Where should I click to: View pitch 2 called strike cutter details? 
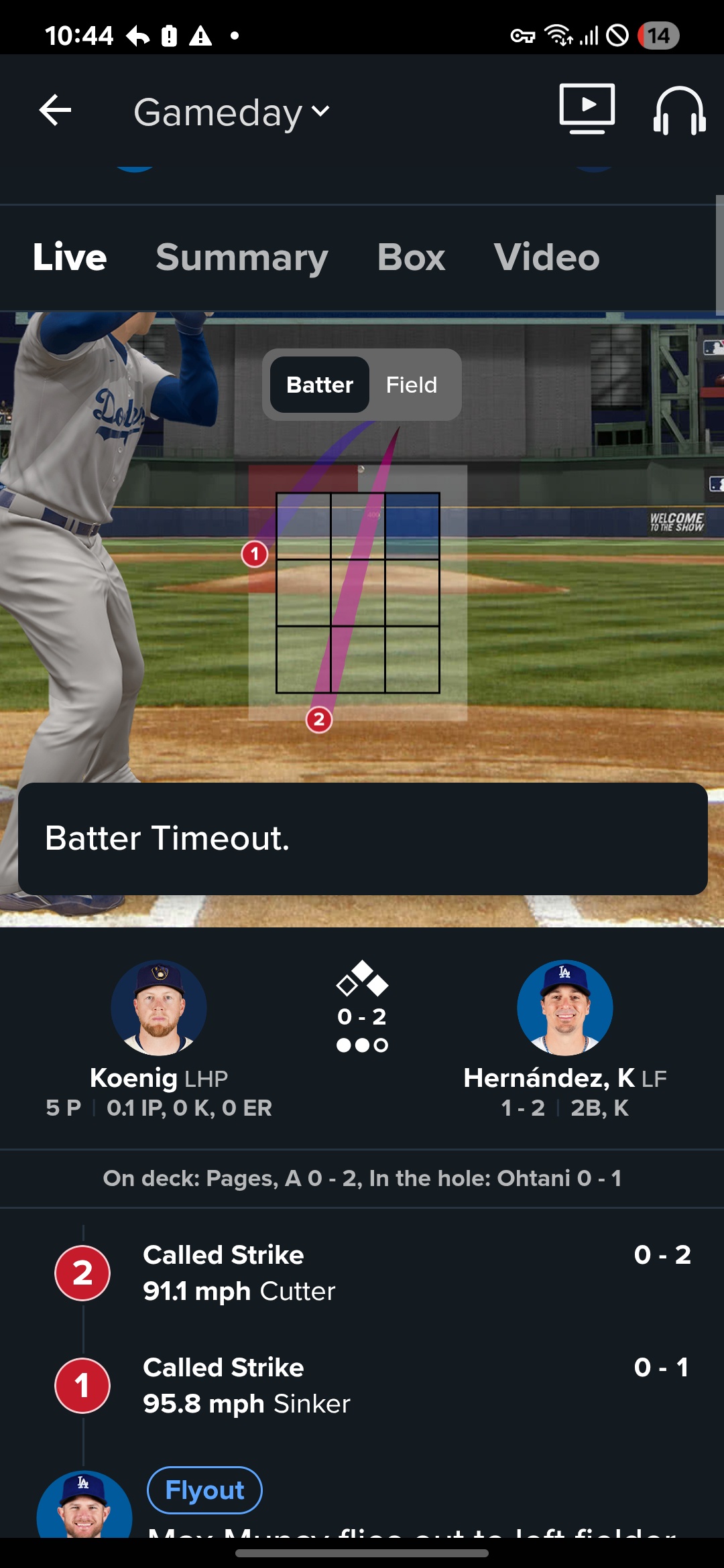point(239,1272)
